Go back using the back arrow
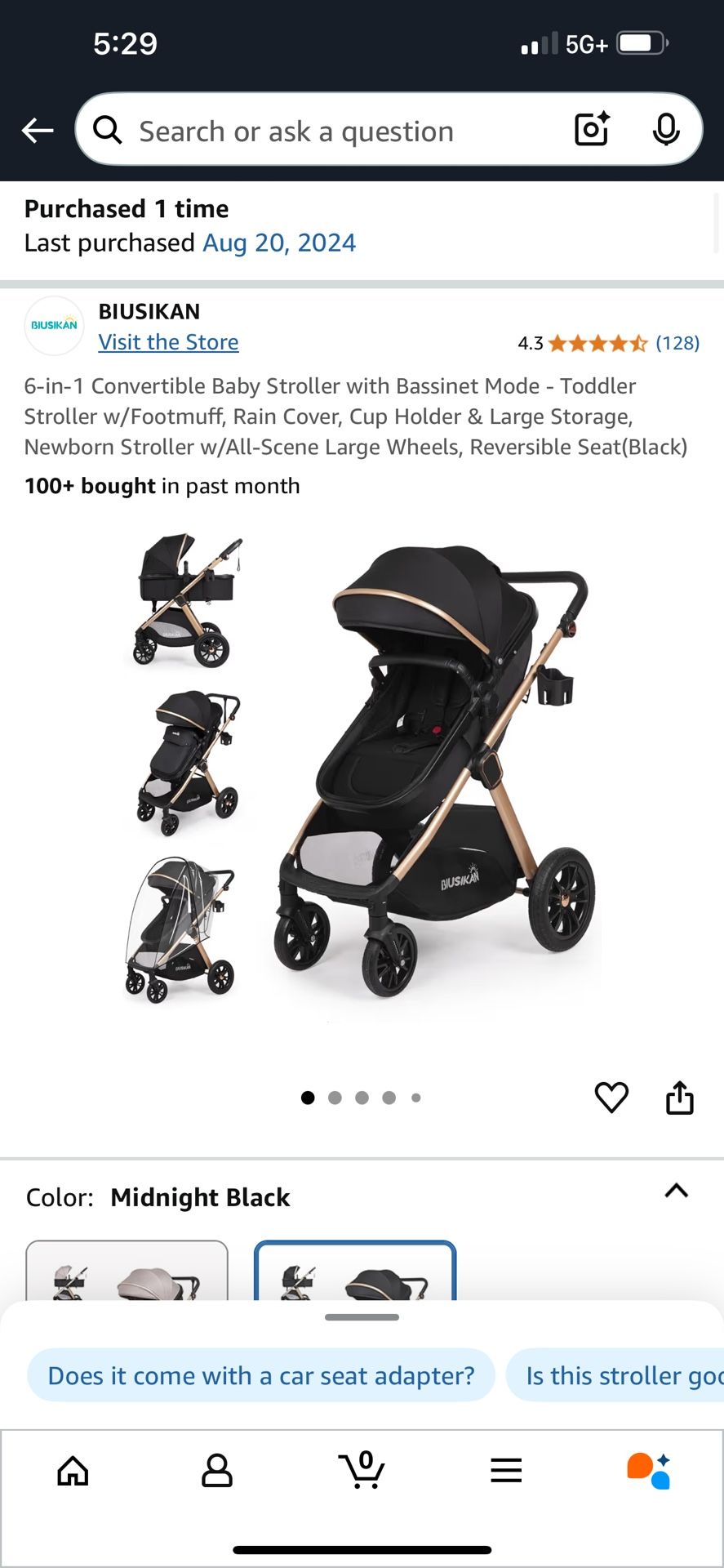The height and width of the screenshot is (1568, 724). 38,131
